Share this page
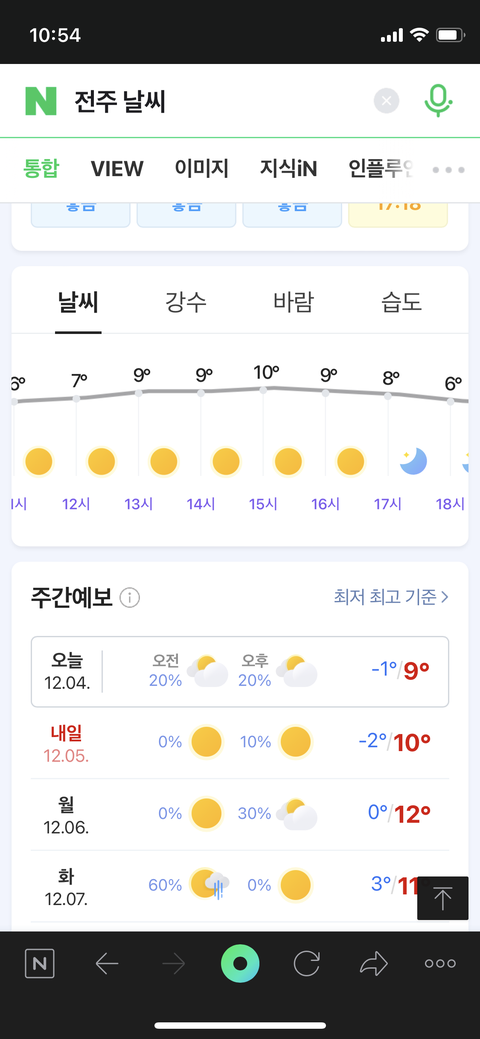 (373, 963)
